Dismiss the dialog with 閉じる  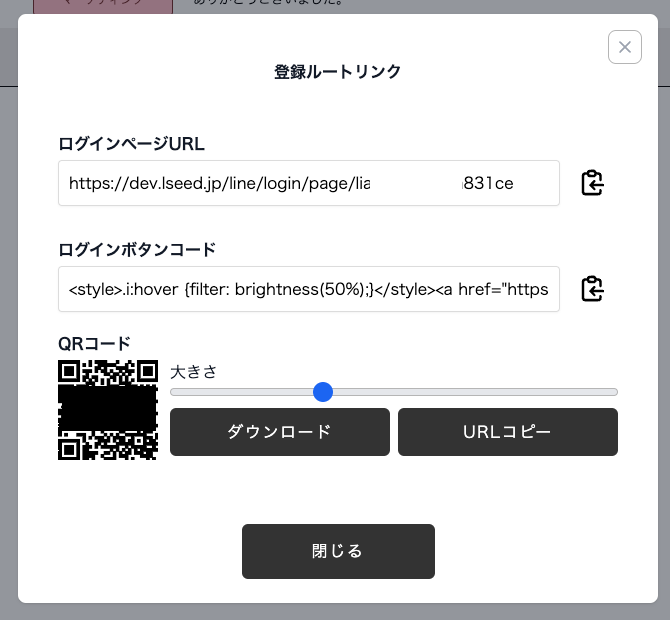tap(338, 551)
